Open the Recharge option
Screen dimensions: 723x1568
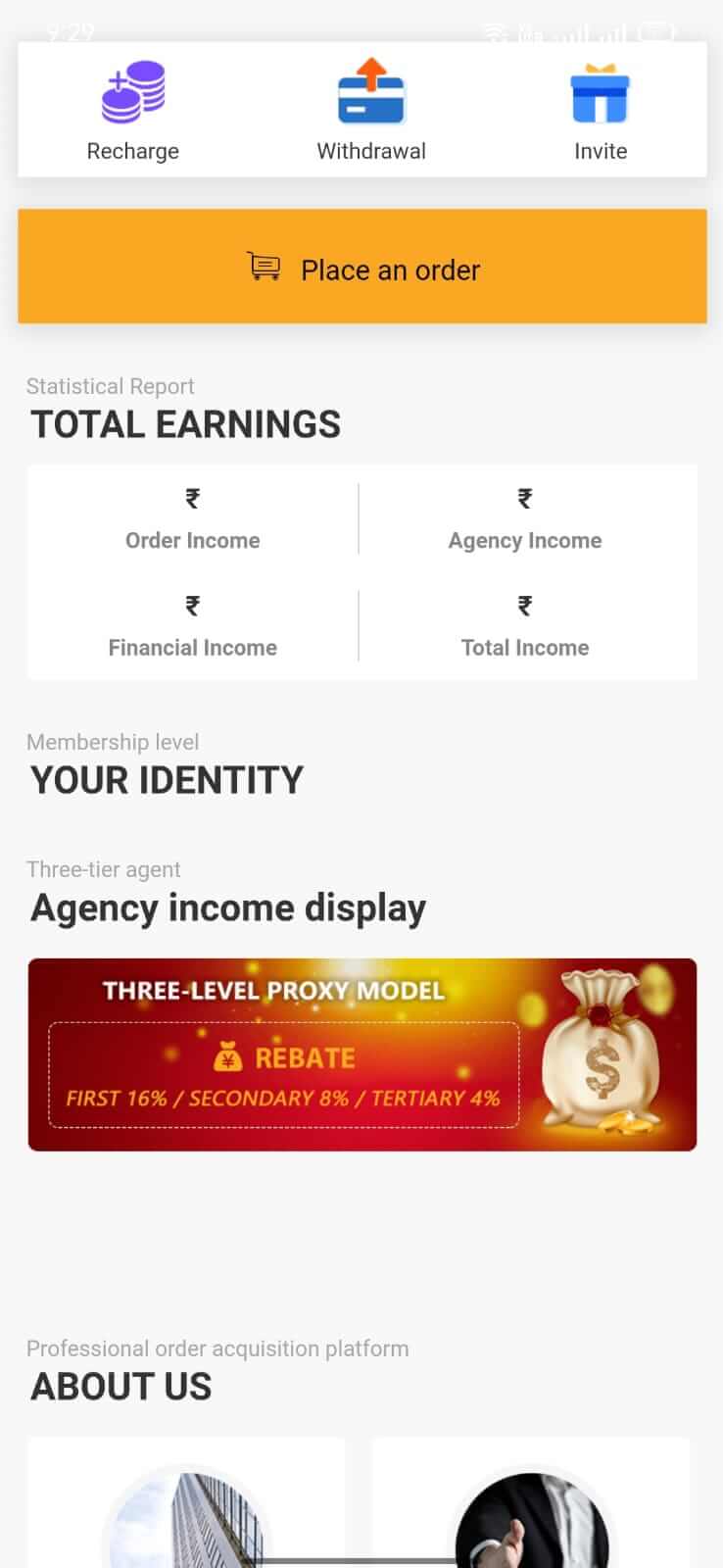[x=133, y=110]
